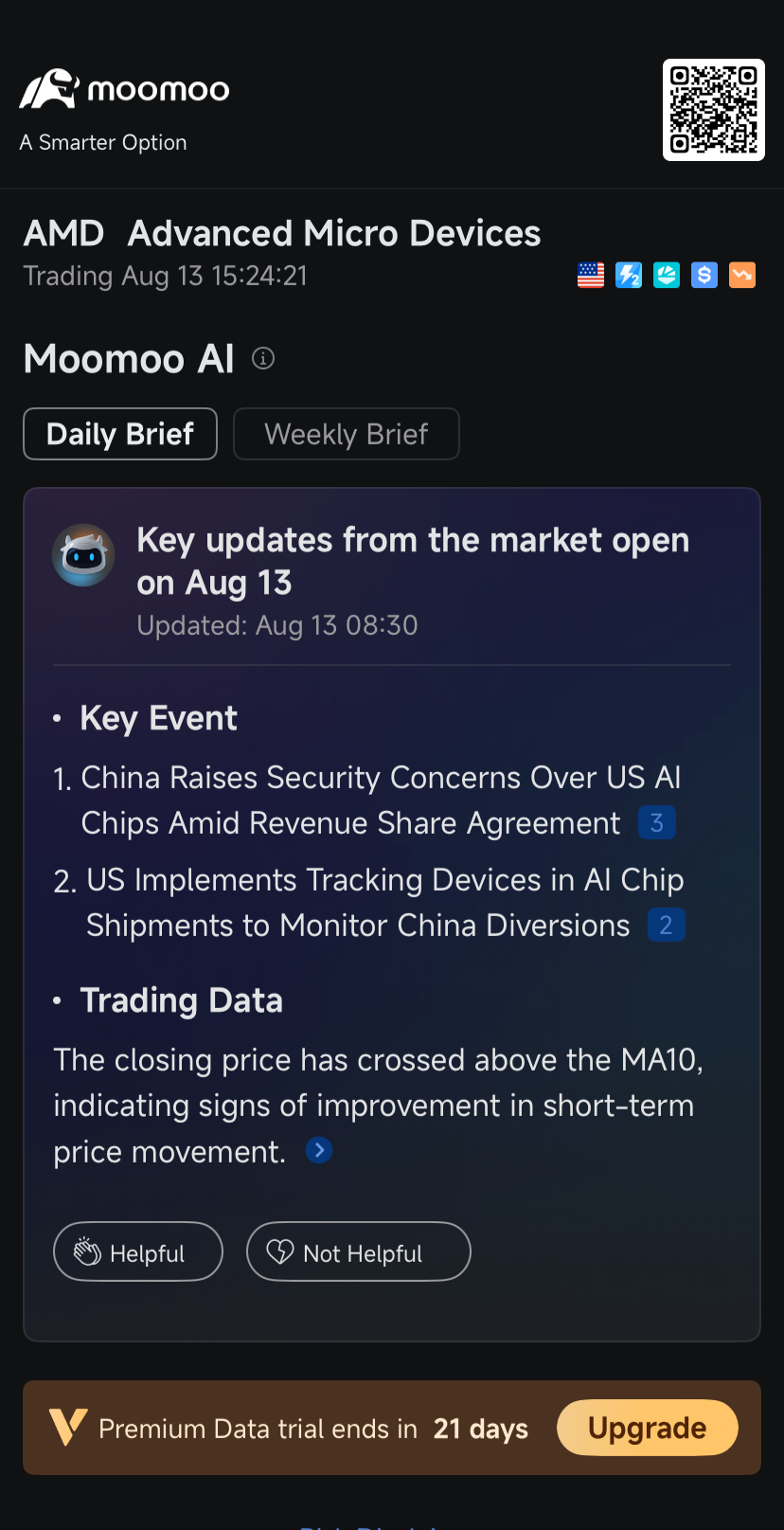Tap Upgrade for Premium Data
This screenshot has height=1530, width=784.
(648, 1428)
